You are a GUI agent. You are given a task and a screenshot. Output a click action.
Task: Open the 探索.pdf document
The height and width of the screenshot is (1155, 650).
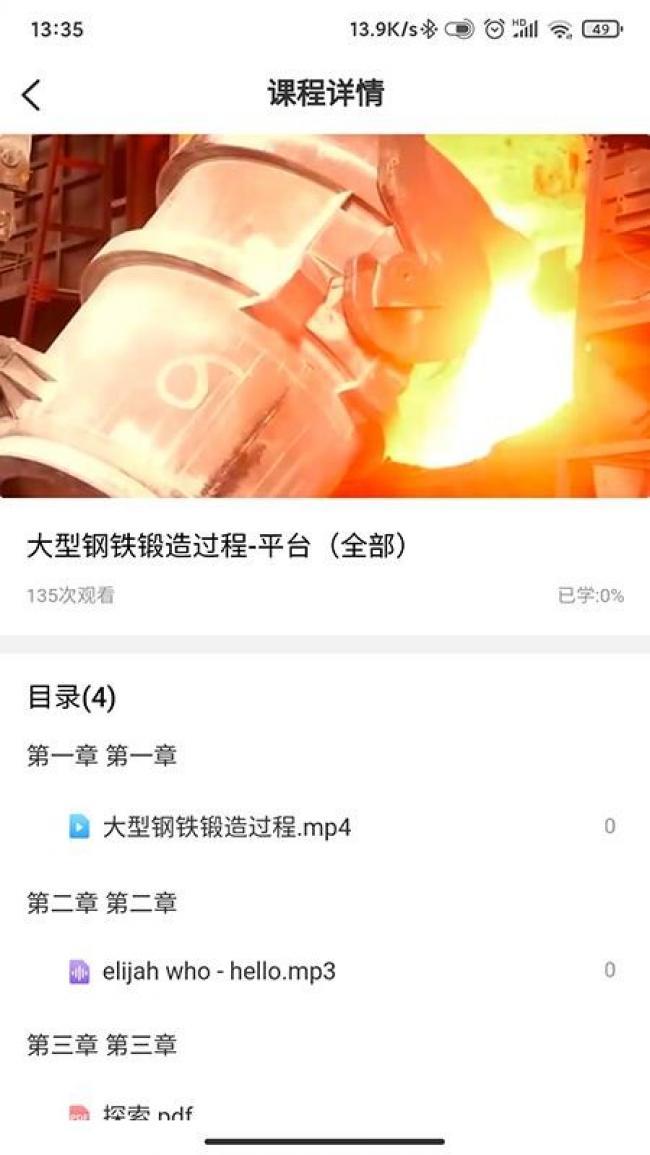tap(147, 1112)
